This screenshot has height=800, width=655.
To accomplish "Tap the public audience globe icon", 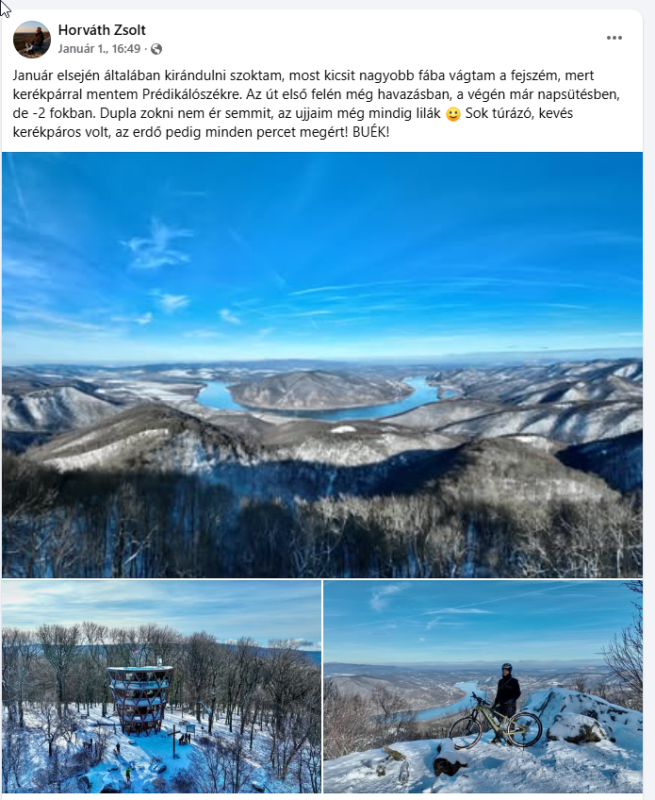I will coord(156,49).
